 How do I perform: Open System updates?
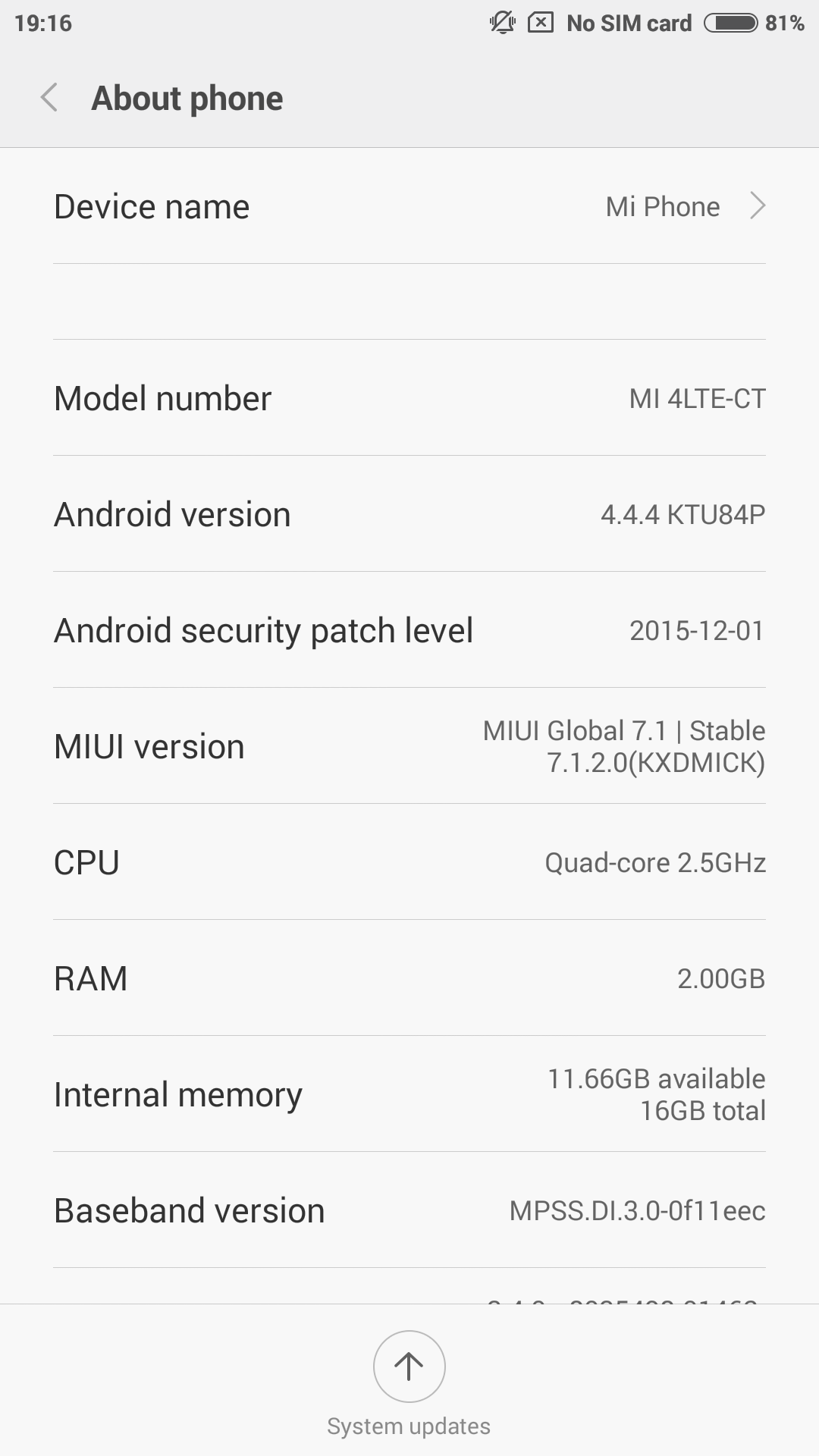click(409, 1367)
